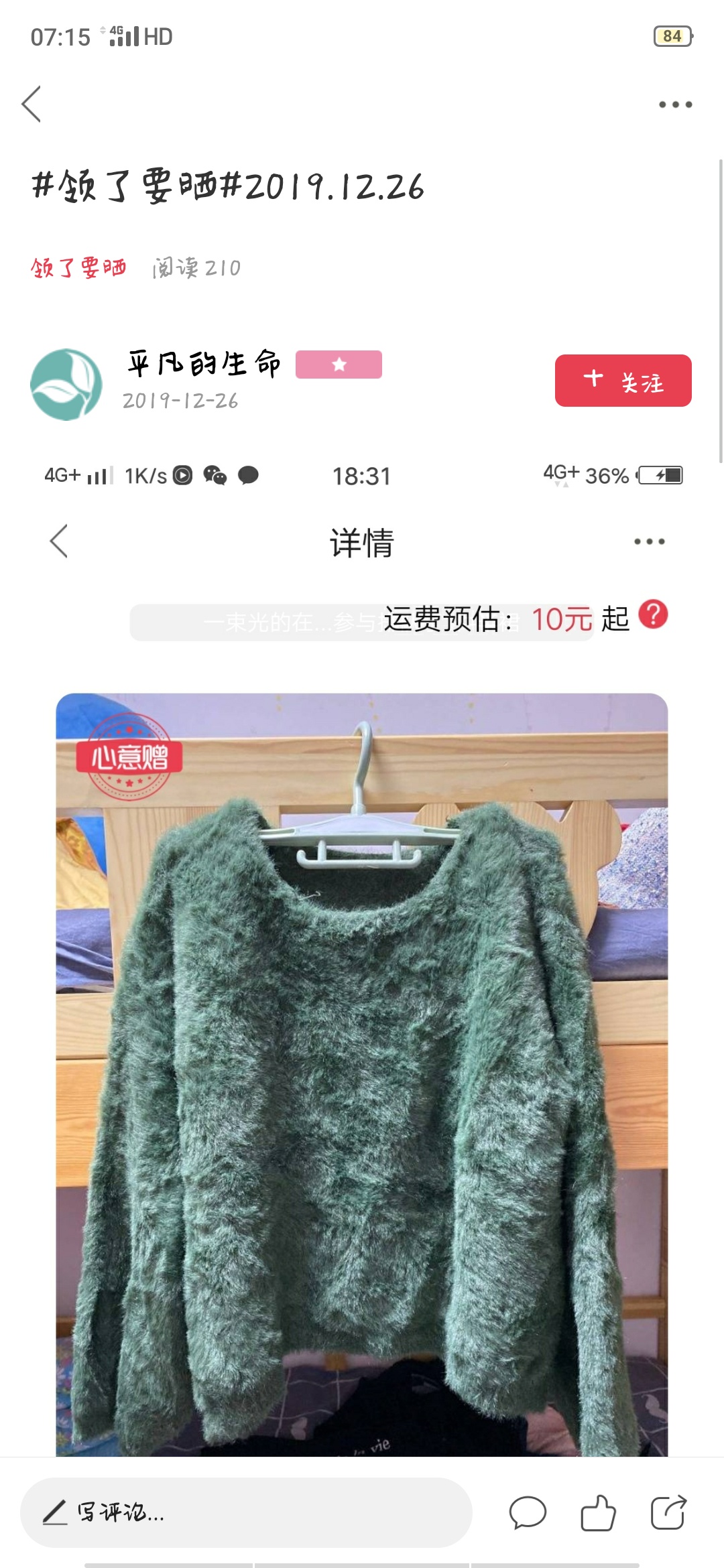This screenshot has width=724, height=1568.
Task: Share this post
Action: (x=668, y=1512)
